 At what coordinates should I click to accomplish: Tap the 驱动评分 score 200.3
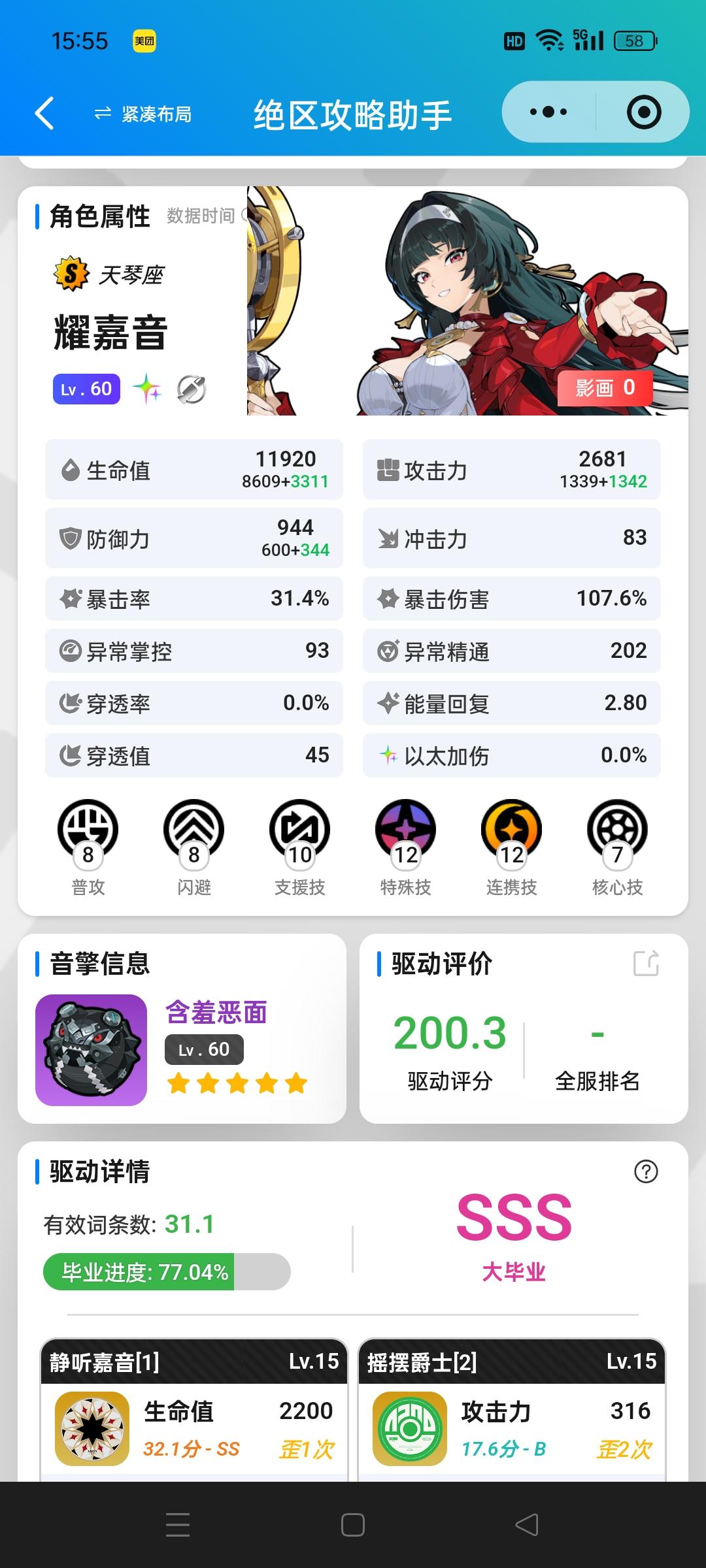point(450,1033)
